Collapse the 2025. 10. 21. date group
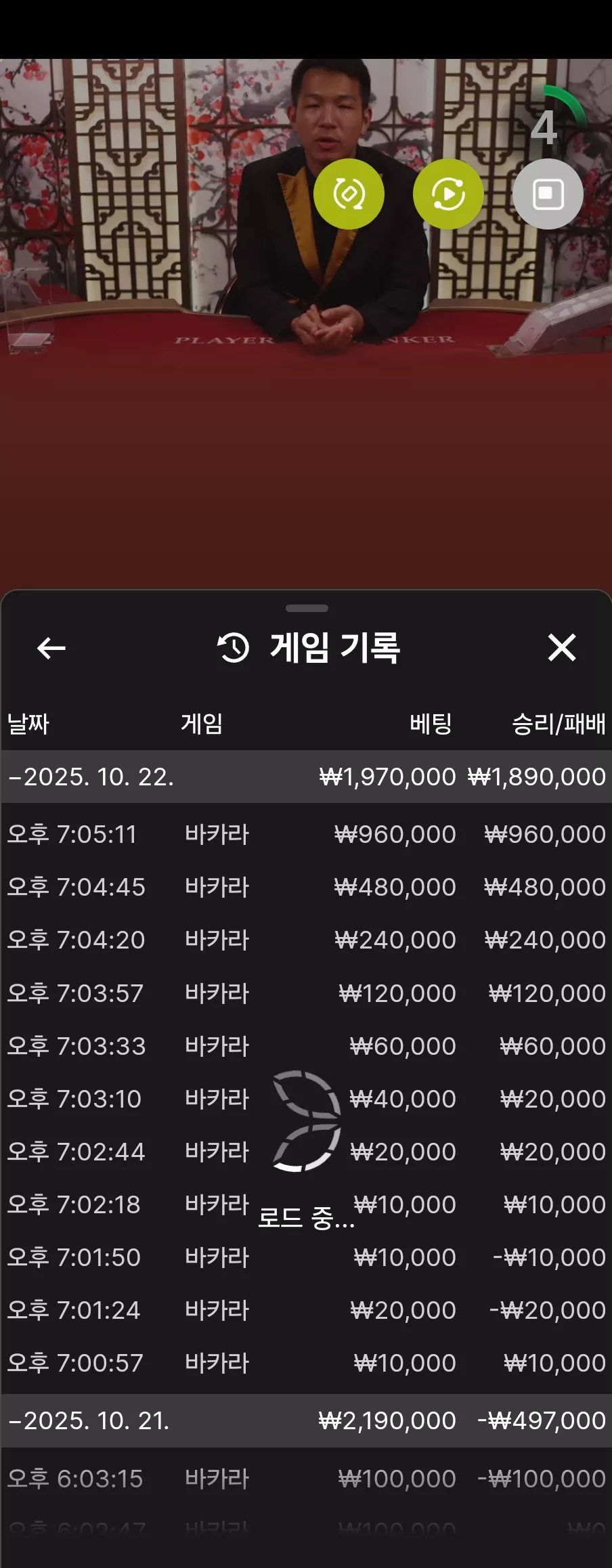Image resolution: width=612 pixels, height=1568 pixels. tap(306, 1420)
